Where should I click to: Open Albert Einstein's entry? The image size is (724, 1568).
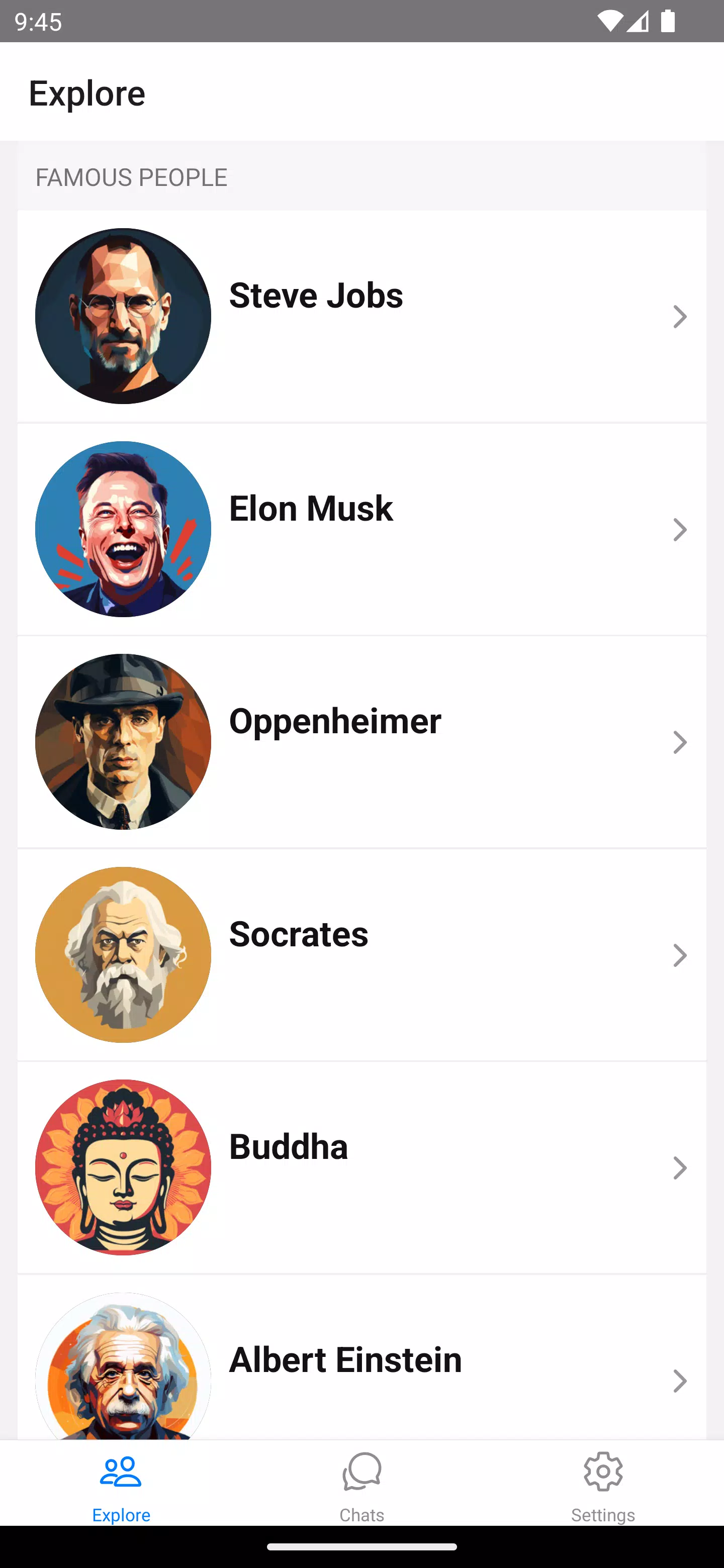click(x=361, y=1357)
